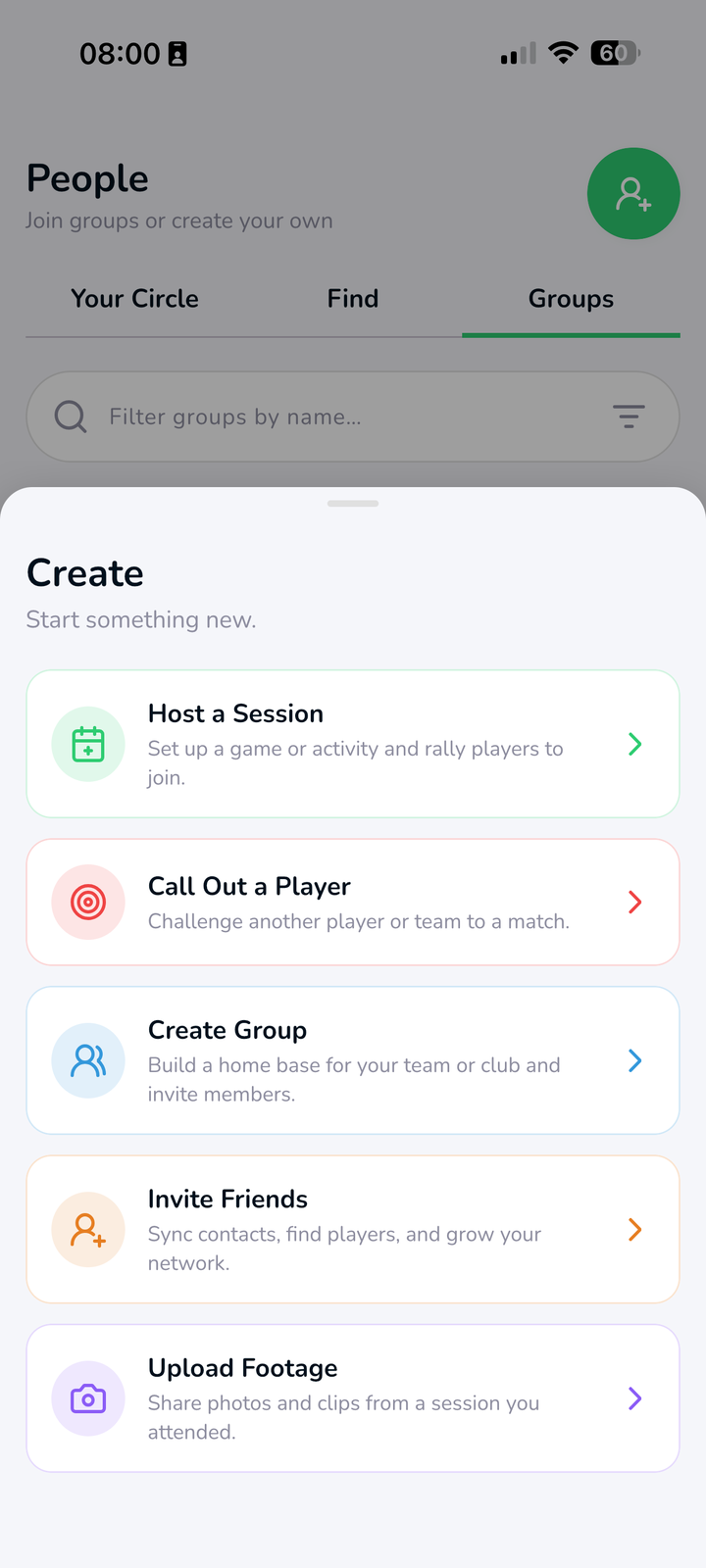Switch to the Find tab
This screenshot has height=1568, width=706.
[353, 299]
